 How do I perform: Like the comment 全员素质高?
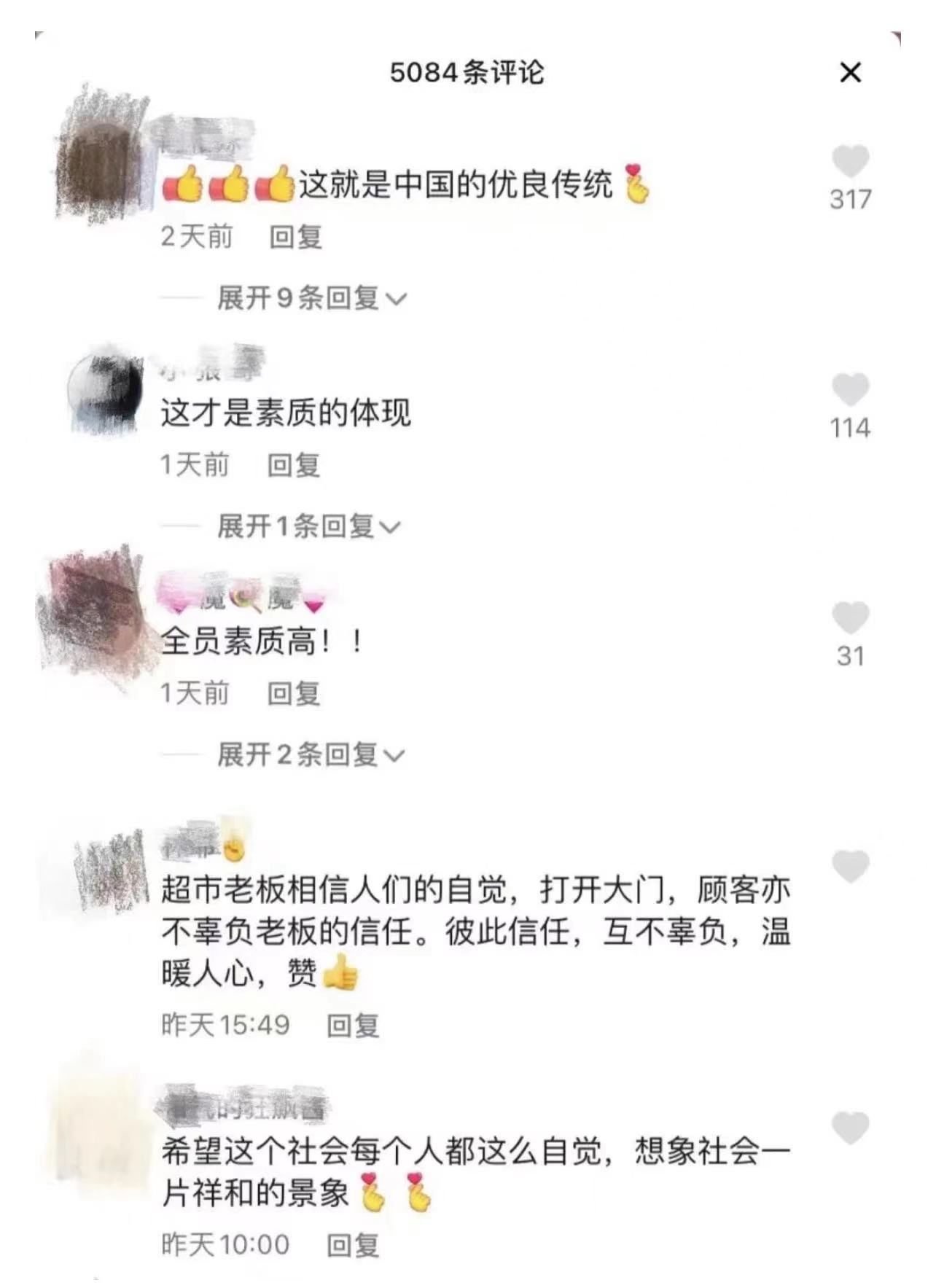tap(850, 618)
